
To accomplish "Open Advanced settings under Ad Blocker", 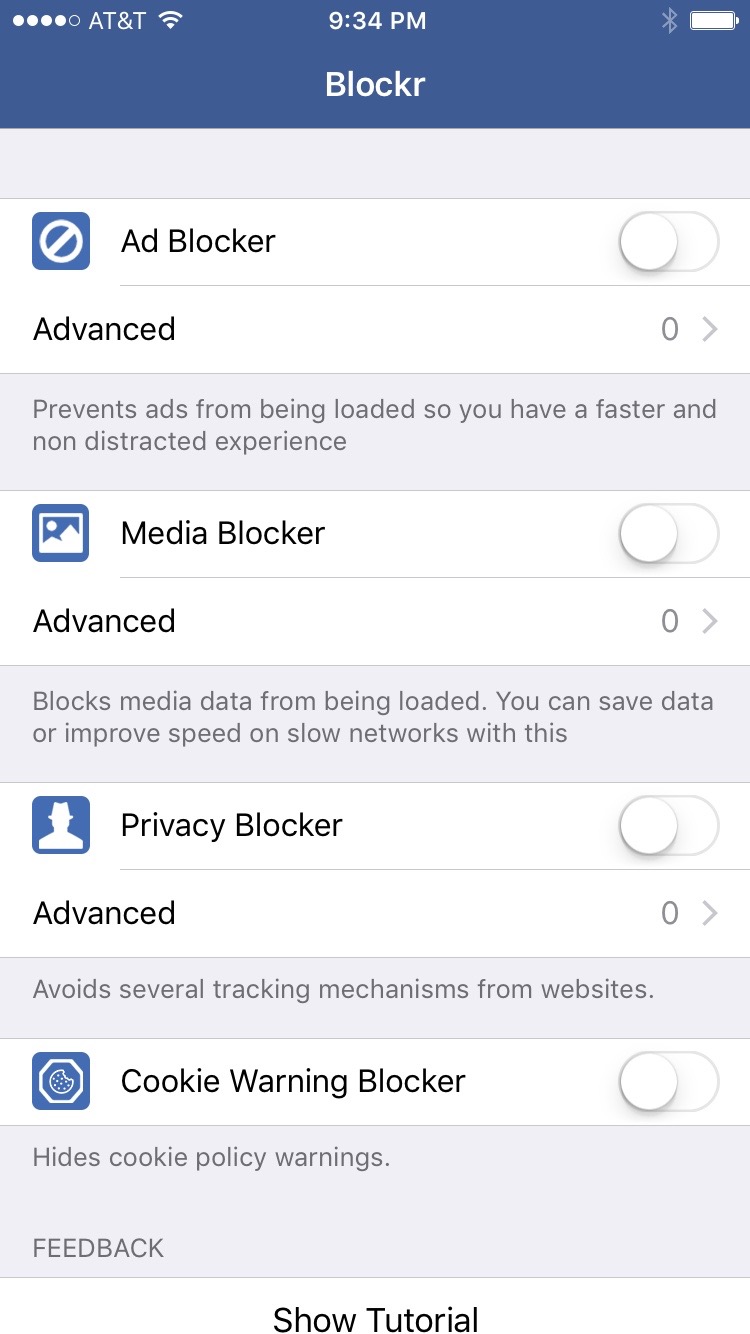I will tap(375, 329).
